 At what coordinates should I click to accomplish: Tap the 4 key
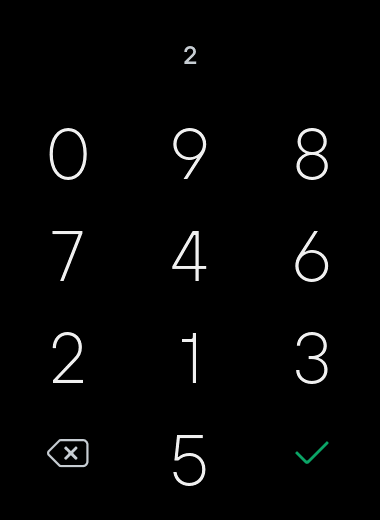coord(189,256)
